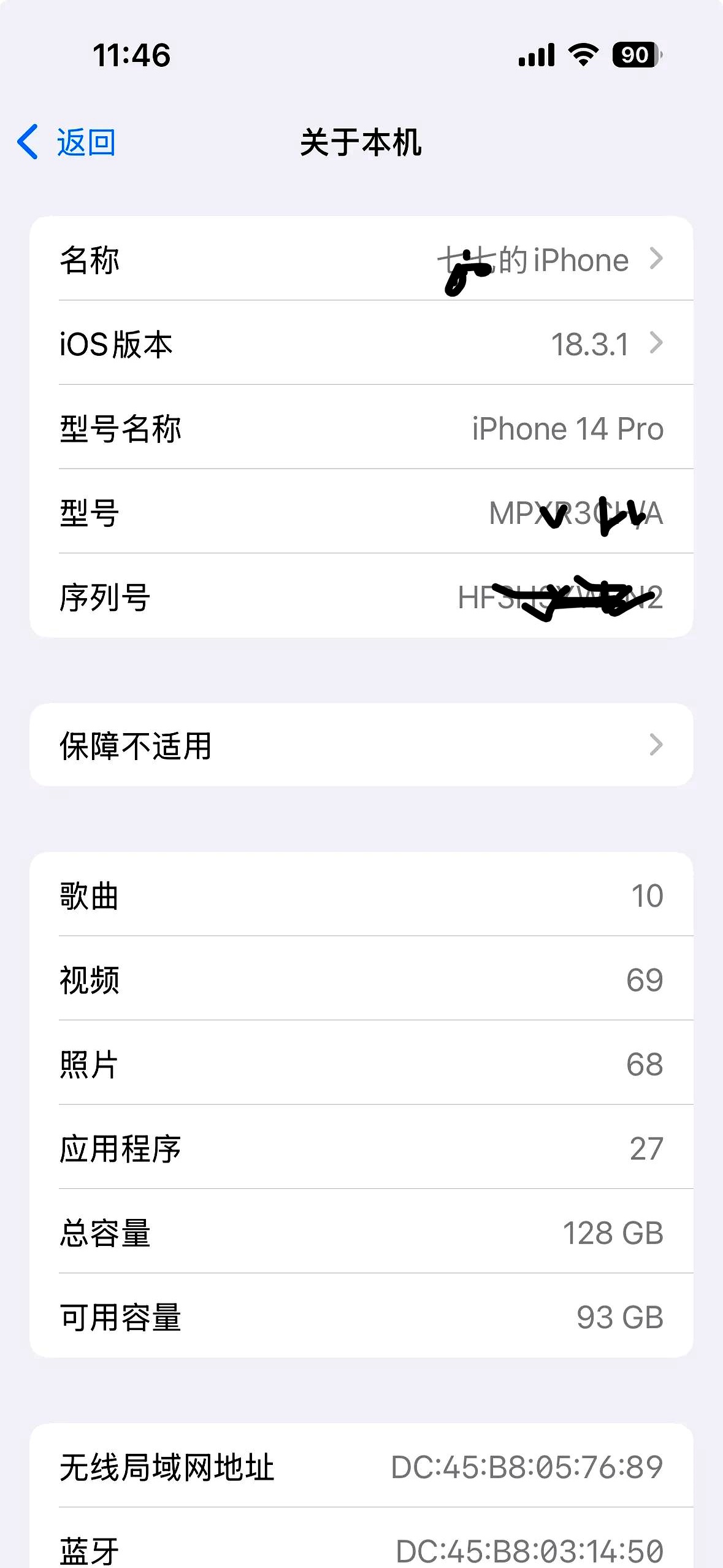Select the 照片 row showing 68

click(x=362, y=1066)
